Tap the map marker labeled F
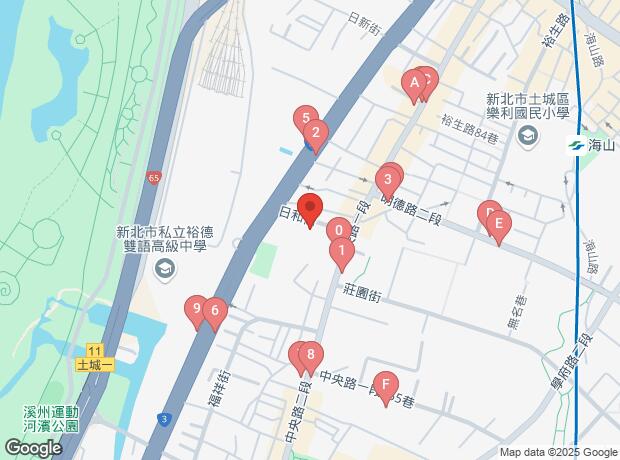 coord(385,386)
